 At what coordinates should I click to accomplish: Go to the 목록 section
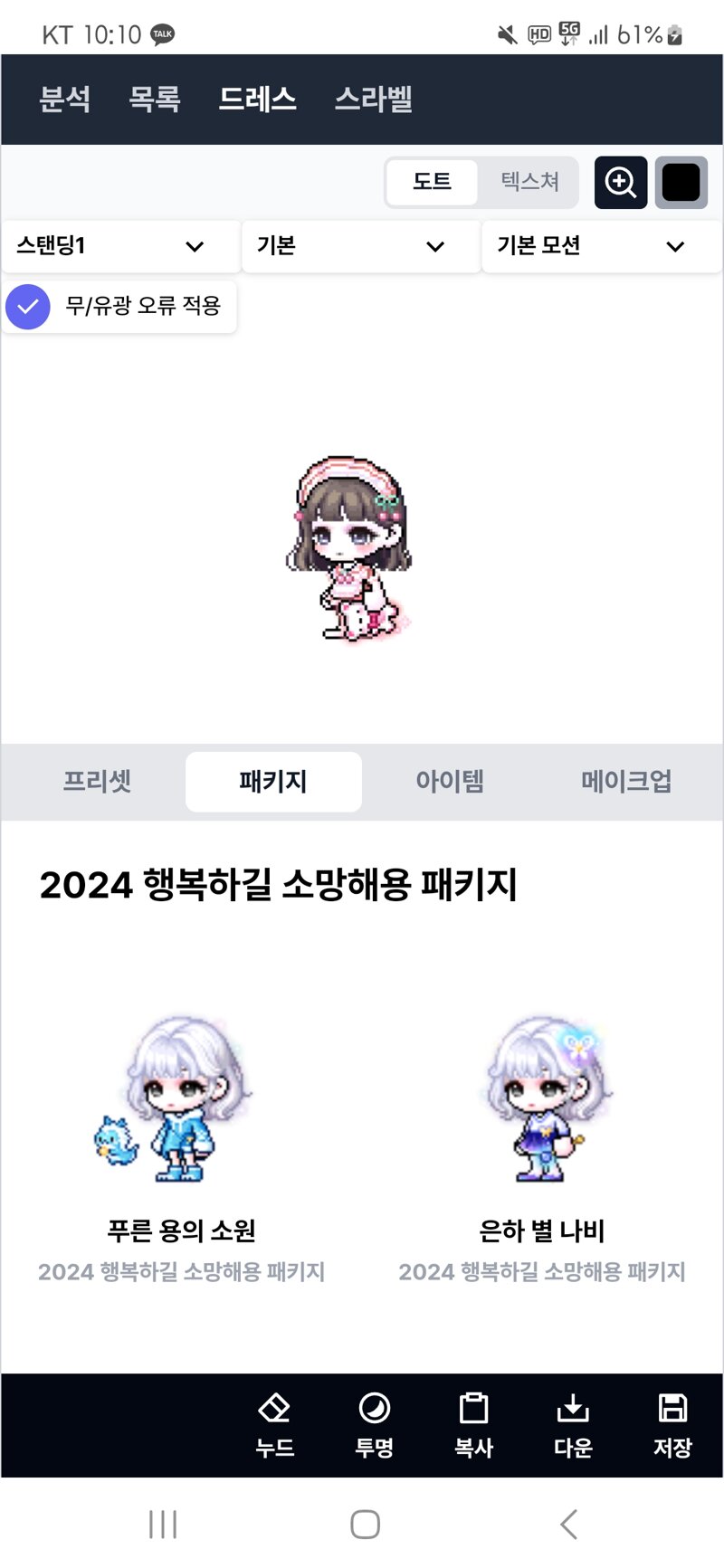155,99
